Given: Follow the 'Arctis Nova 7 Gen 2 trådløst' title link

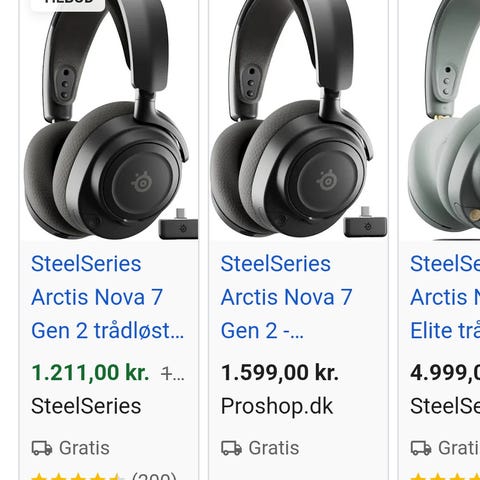Looking at the screenshot, I should 107,297.
